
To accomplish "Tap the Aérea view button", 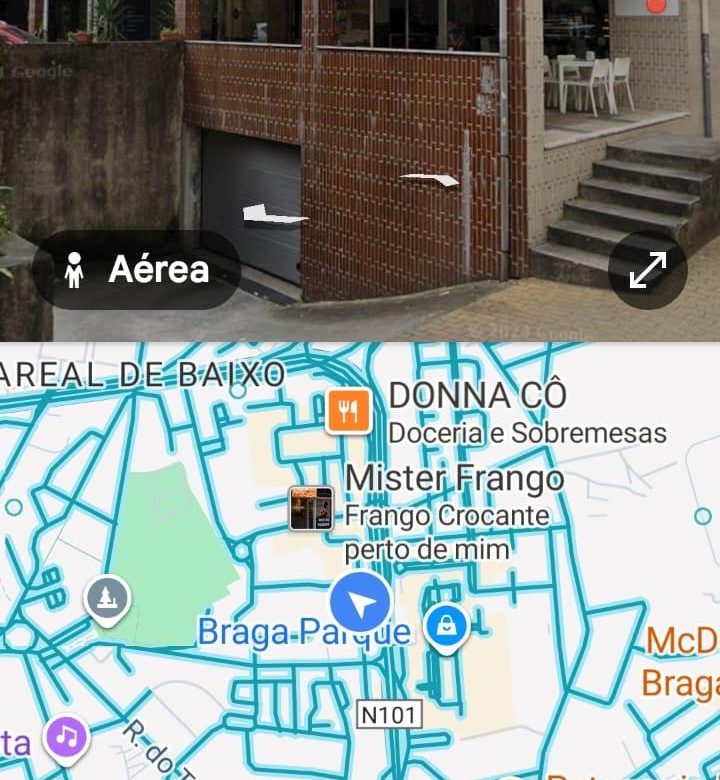I will coord(137,270).
